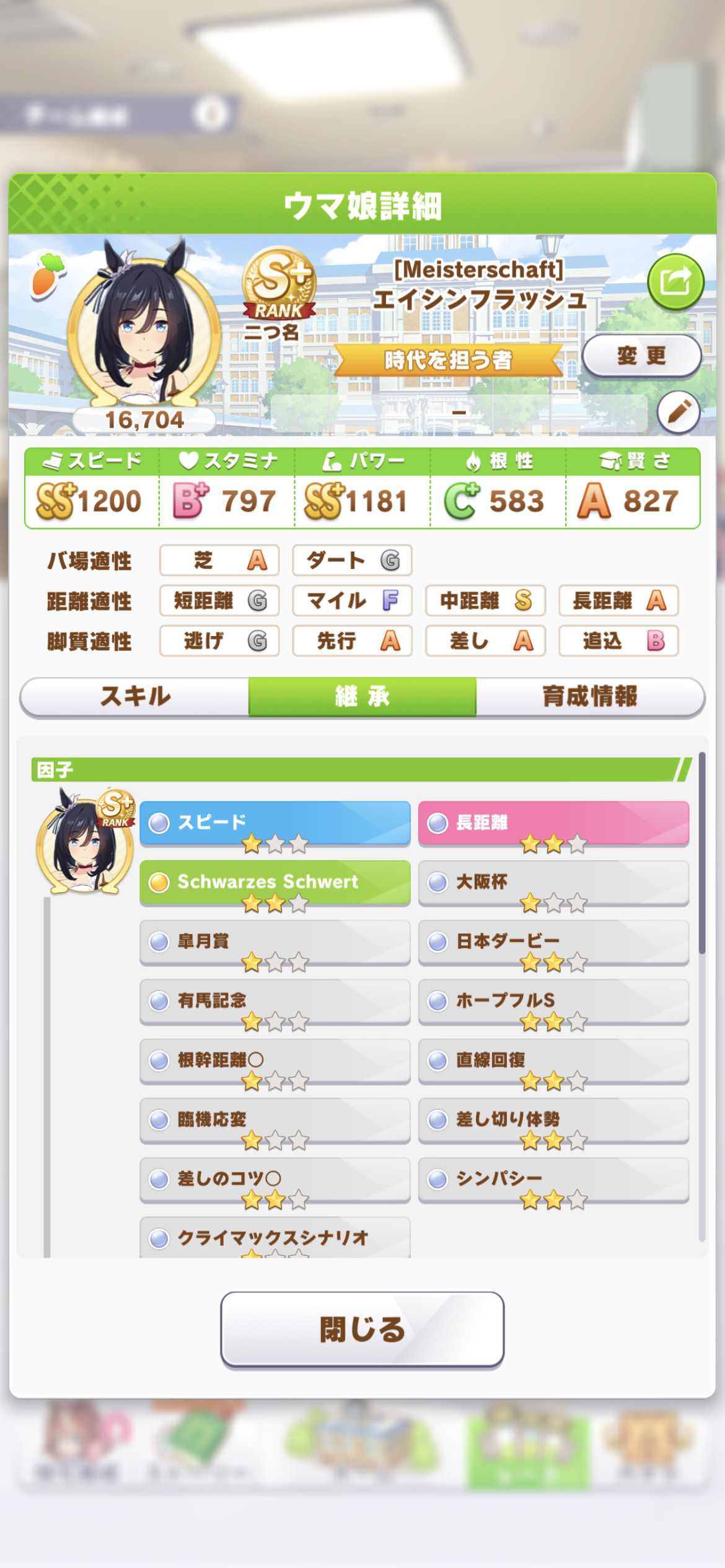Open the pencil edit memo icon
The image size is (725, 1568).
[679, 412]
